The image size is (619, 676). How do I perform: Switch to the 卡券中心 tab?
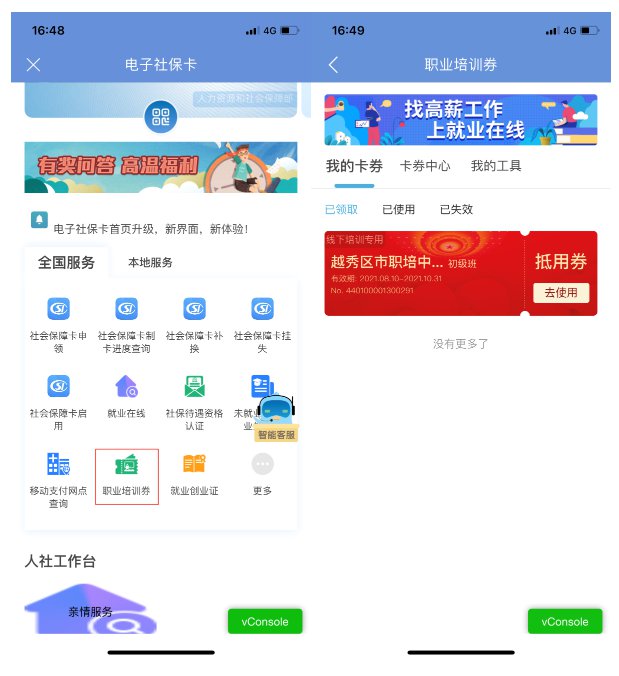[x=425, y=166]
